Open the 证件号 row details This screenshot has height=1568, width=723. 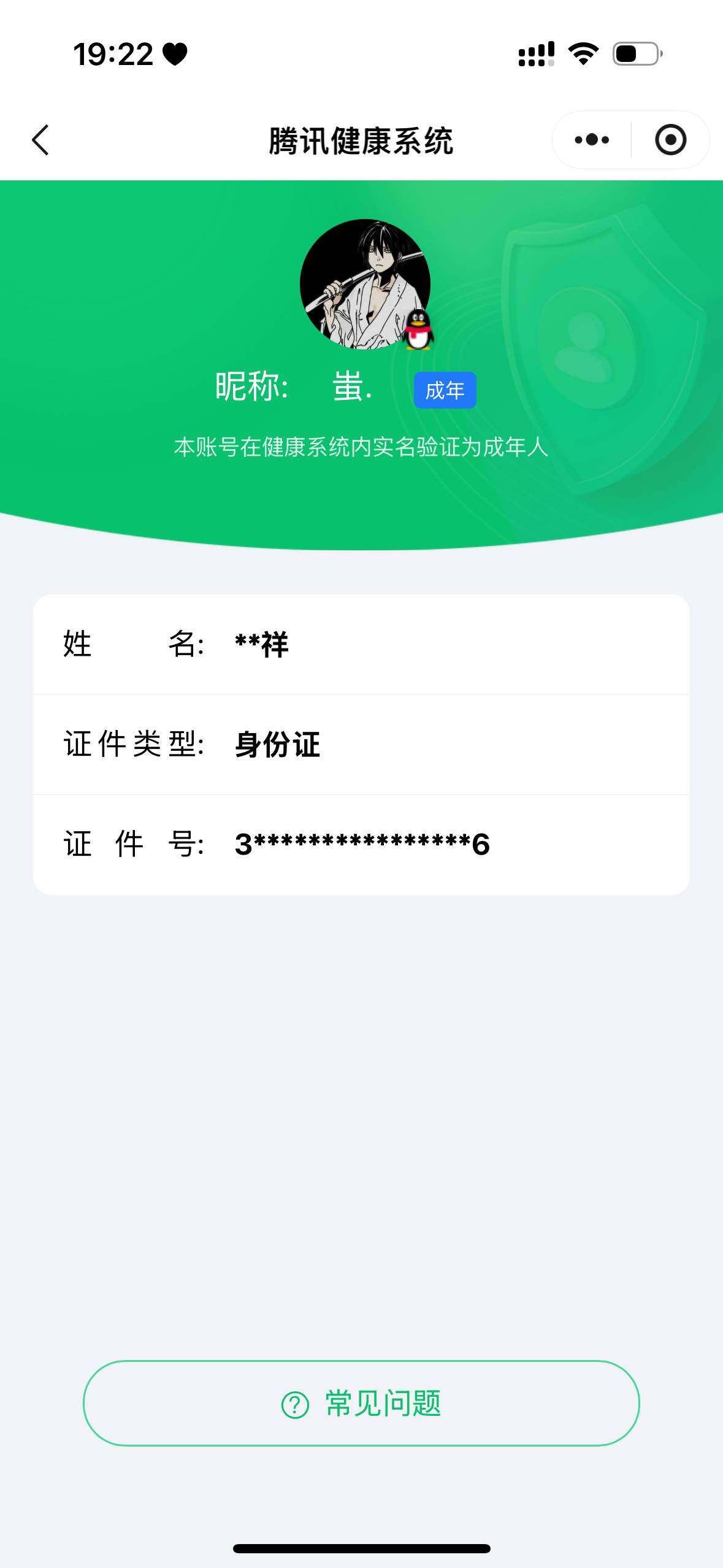tap(362, 843)
